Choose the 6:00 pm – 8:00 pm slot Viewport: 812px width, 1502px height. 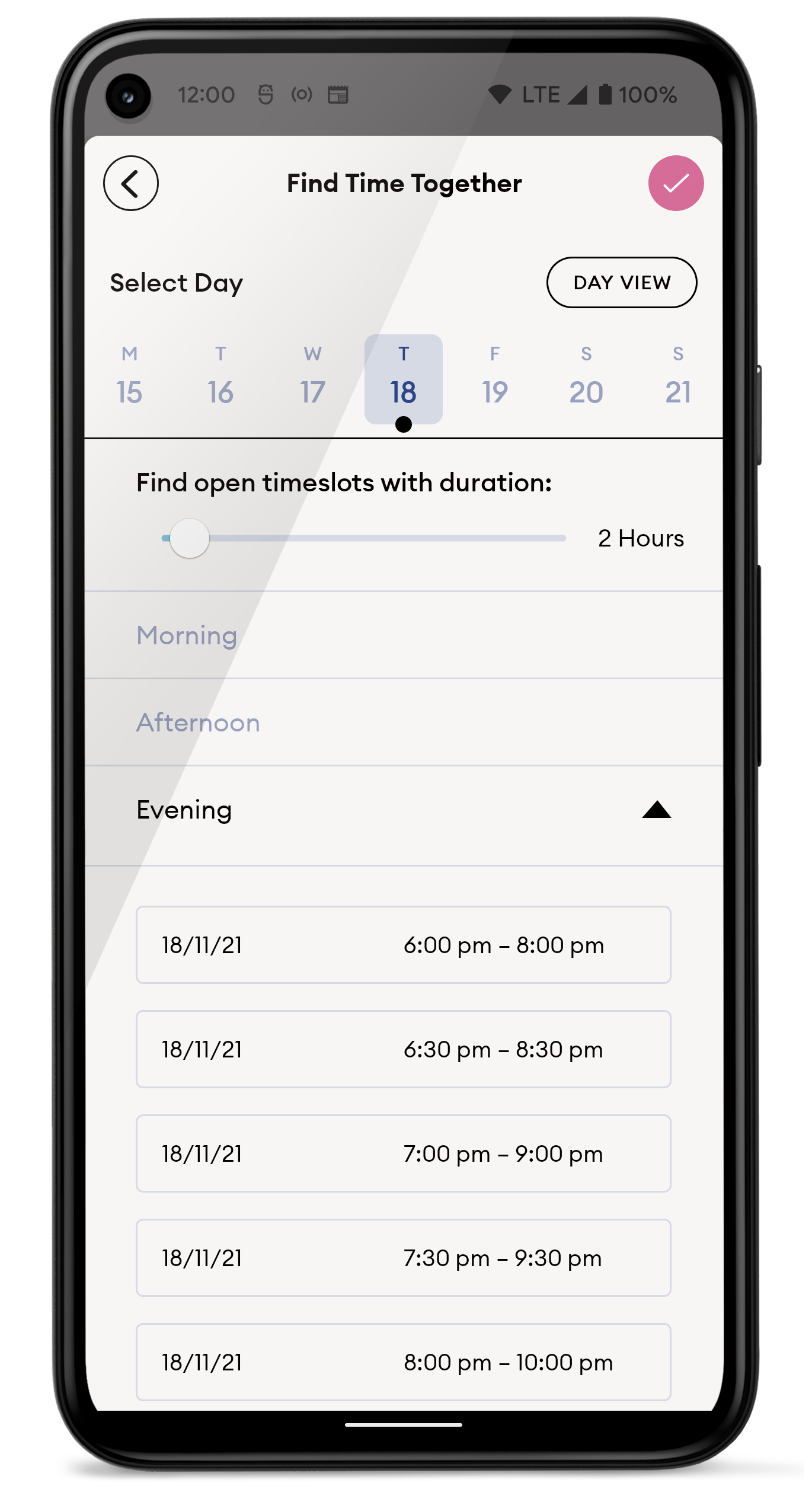(404, 945)
